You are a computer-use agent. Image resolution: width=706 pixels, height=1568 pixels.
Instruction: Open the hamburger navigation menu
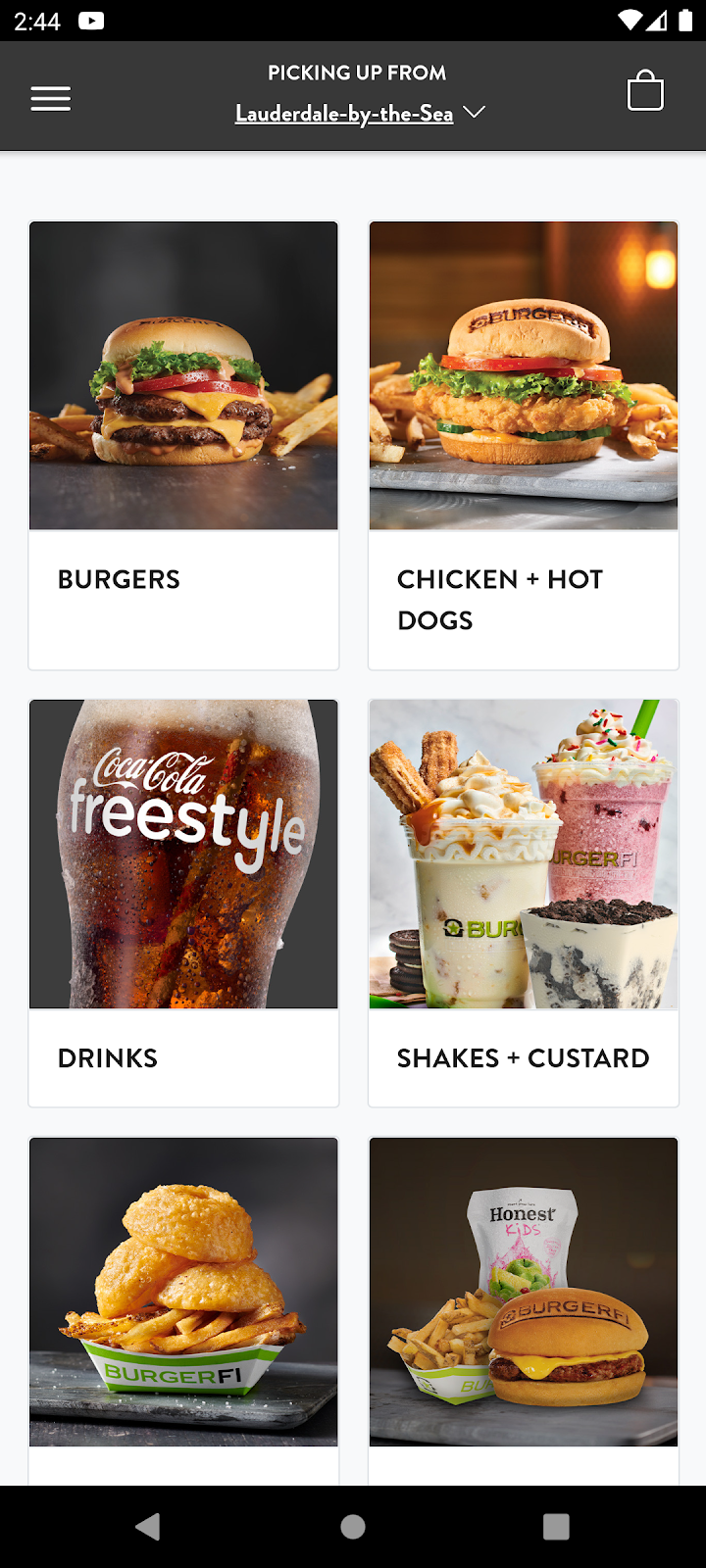[x=51, y=98]
